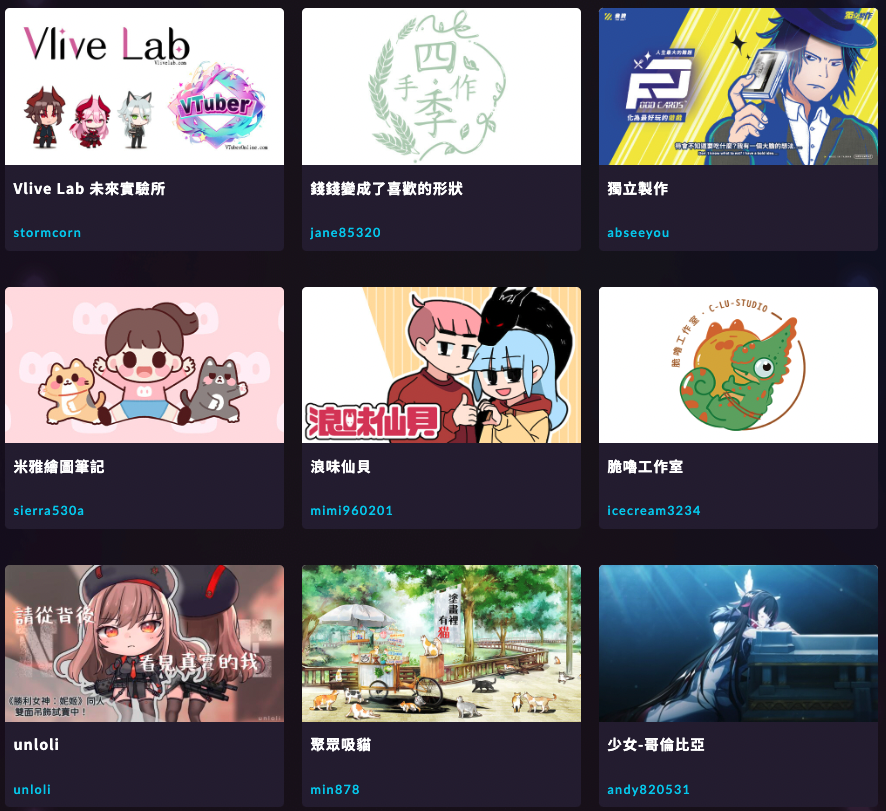The width and height of the screenshot is (886, 811).
Task: Visit the icecream3234 user profile
Action: coord(653,511)
